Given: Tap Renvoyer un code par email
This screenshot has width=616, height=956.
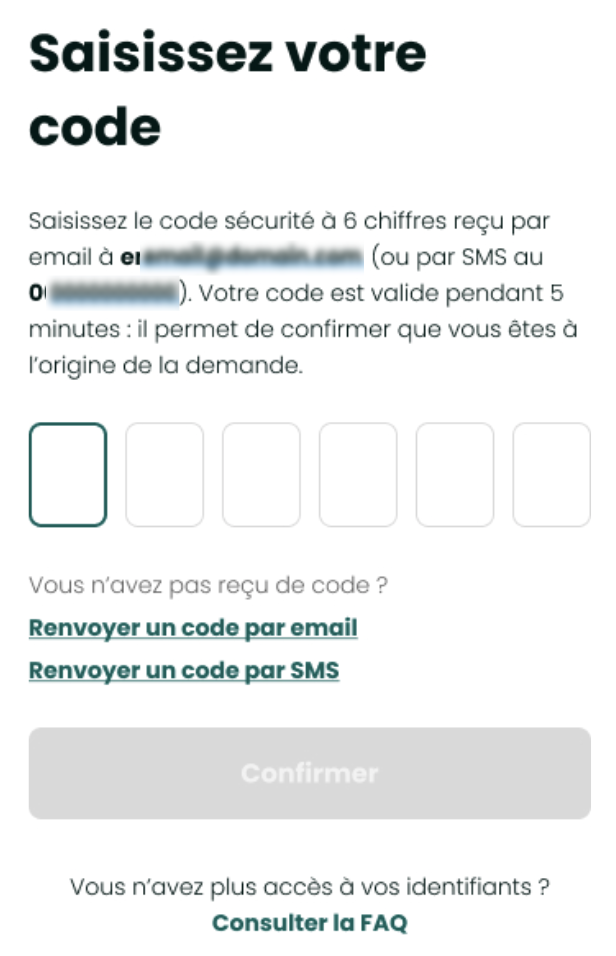Looking at the screenshot, I should 193,628.
